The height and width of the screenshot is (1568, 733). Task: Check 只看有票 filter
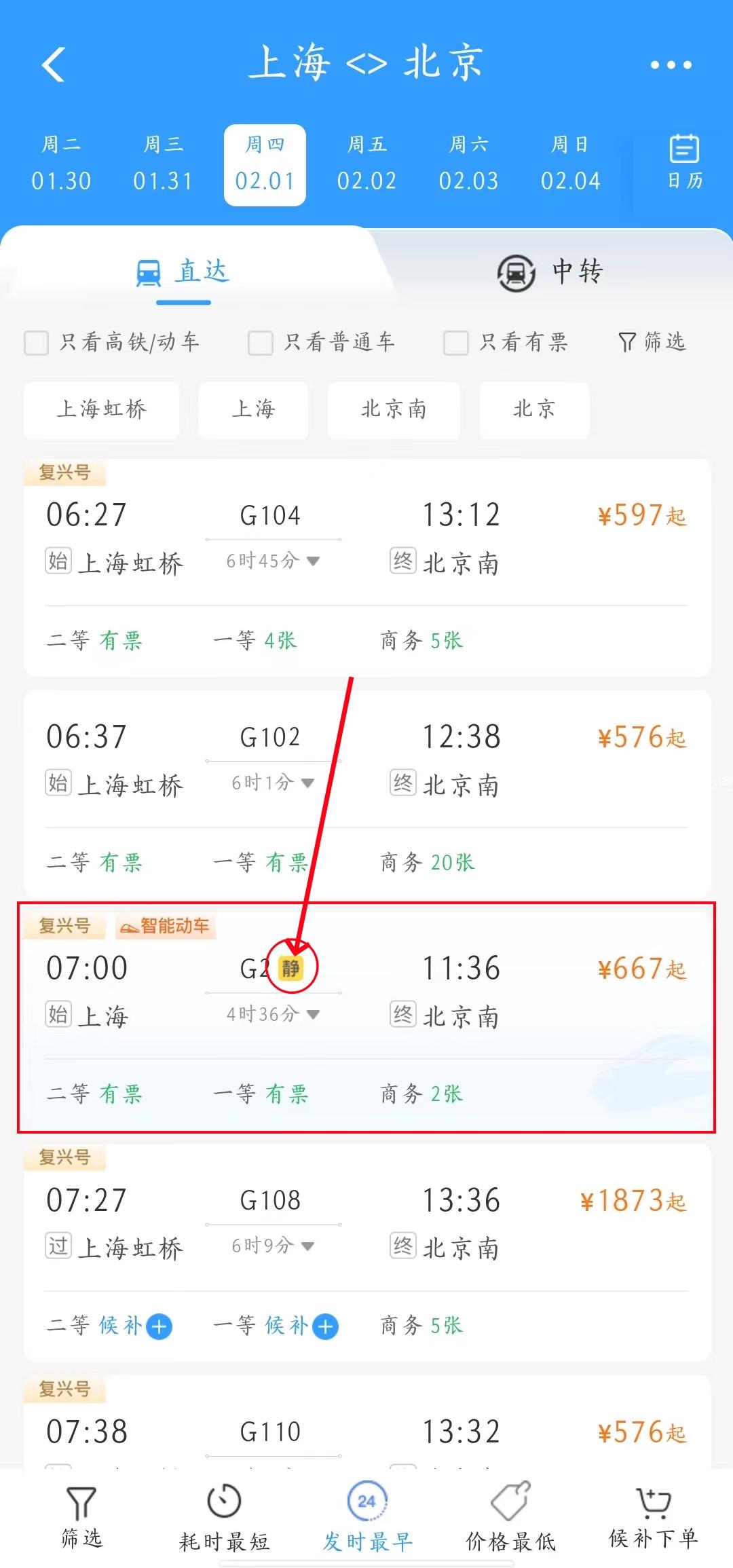coord(456,343)
